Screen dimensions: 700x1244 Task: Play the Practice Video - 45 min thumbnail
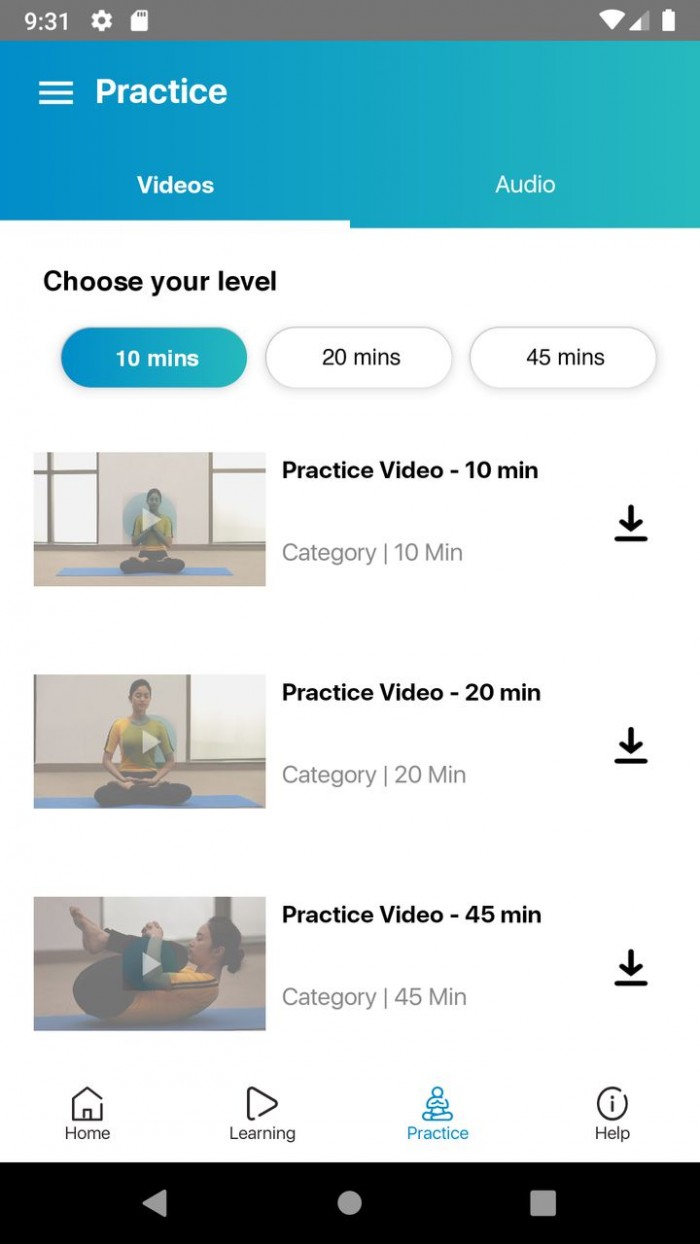(x=150, y=963)
